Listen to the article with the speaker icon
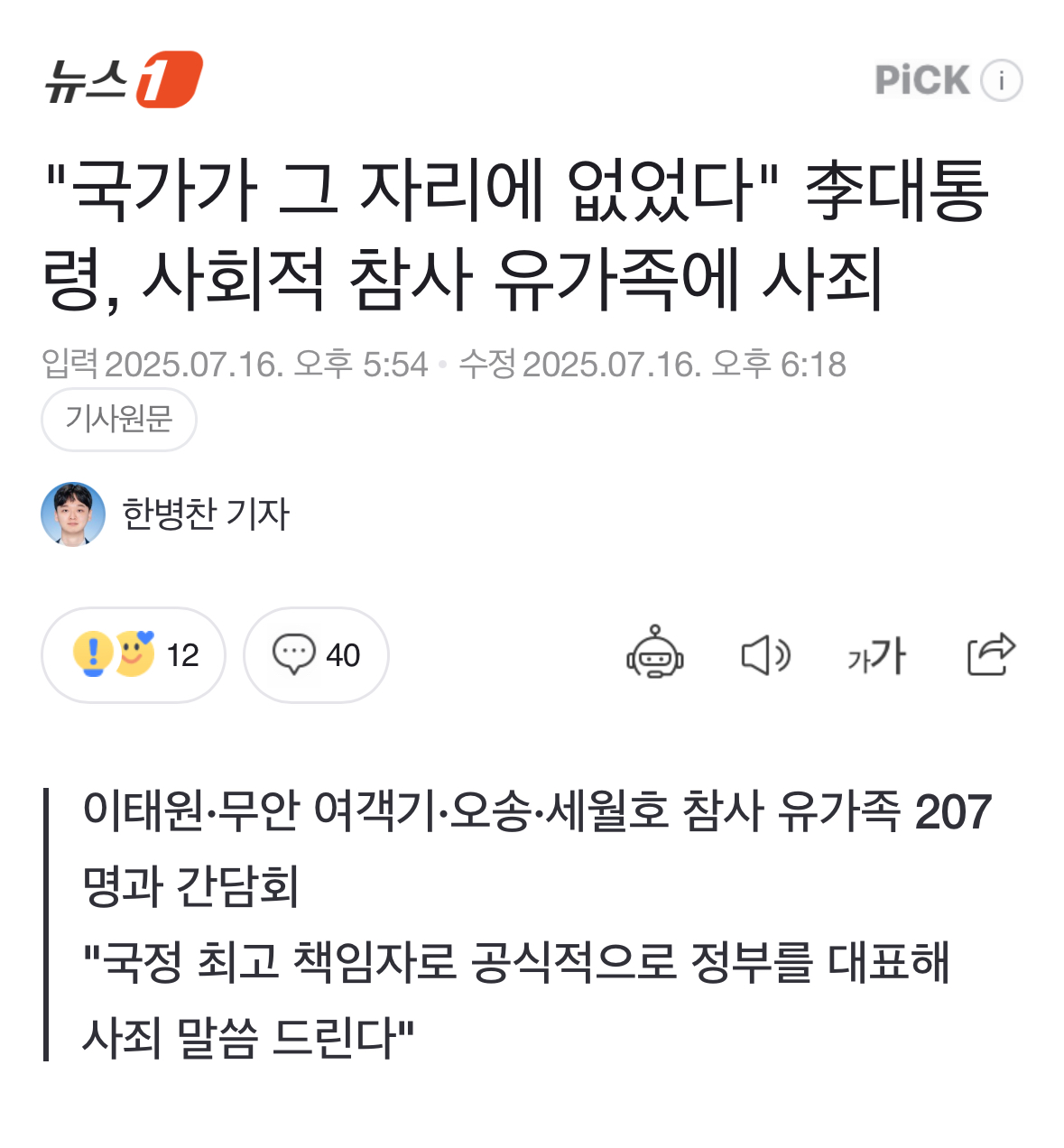 765,655
